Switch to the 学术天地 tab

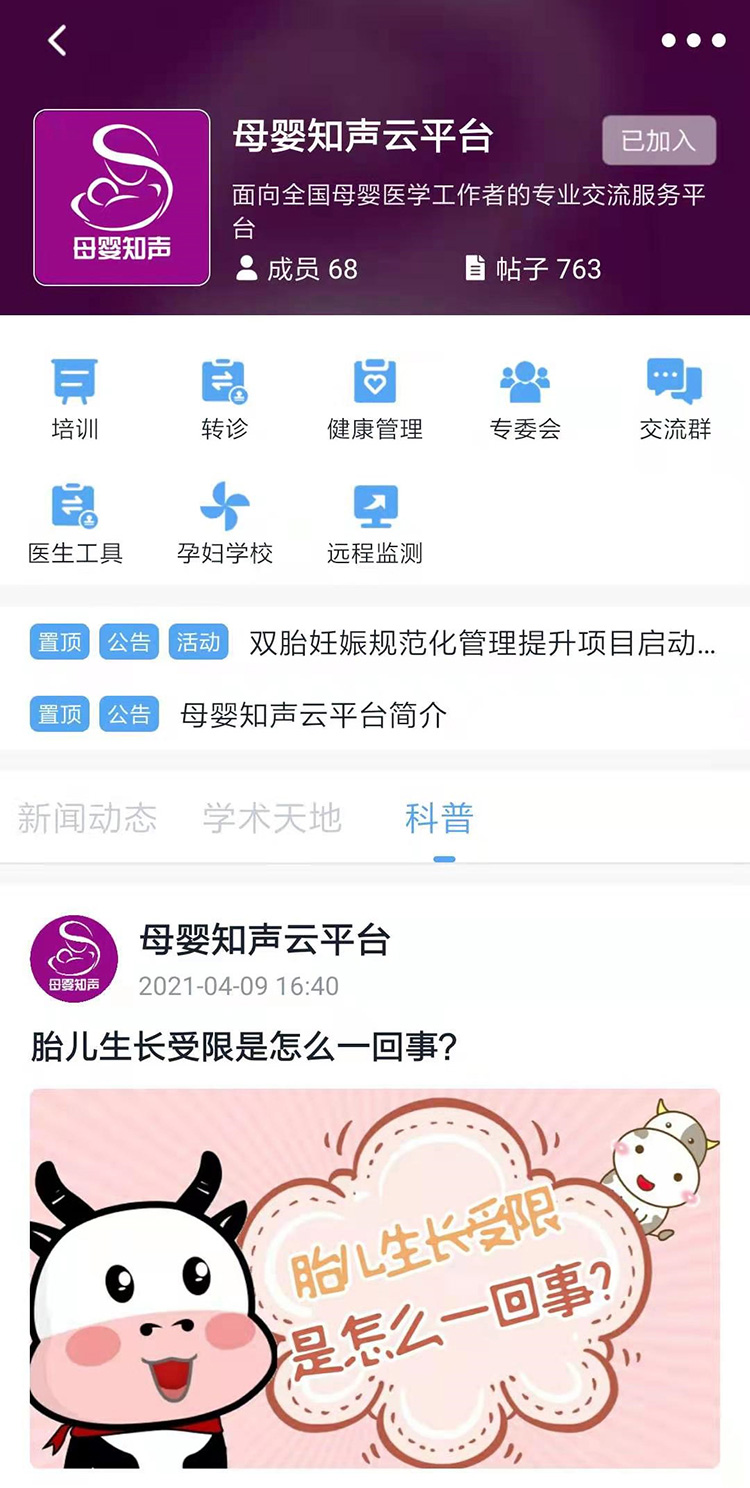[272, 818]
